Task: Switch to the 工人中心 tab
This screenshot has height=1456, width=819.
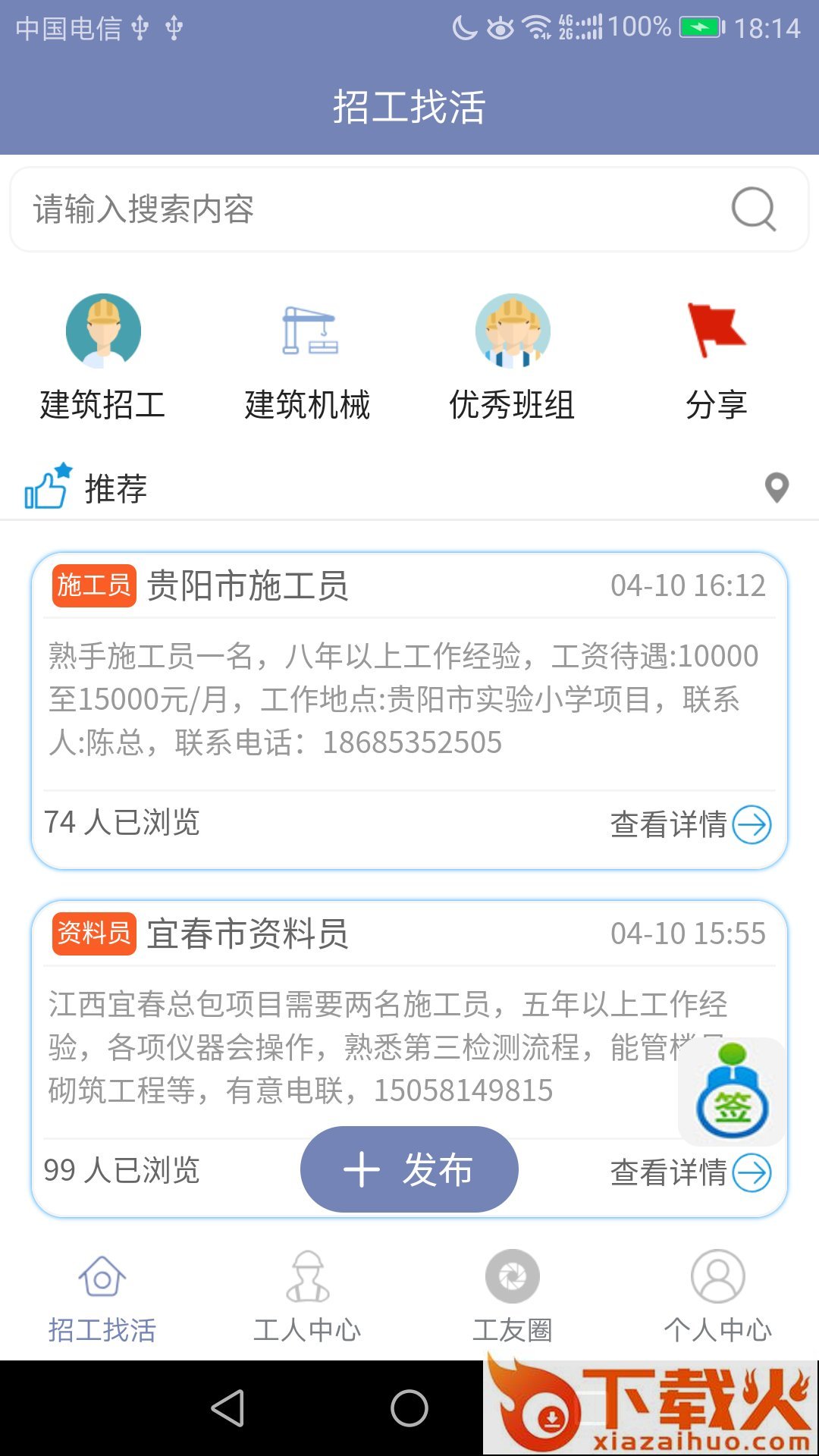Action: point(307,1297)
